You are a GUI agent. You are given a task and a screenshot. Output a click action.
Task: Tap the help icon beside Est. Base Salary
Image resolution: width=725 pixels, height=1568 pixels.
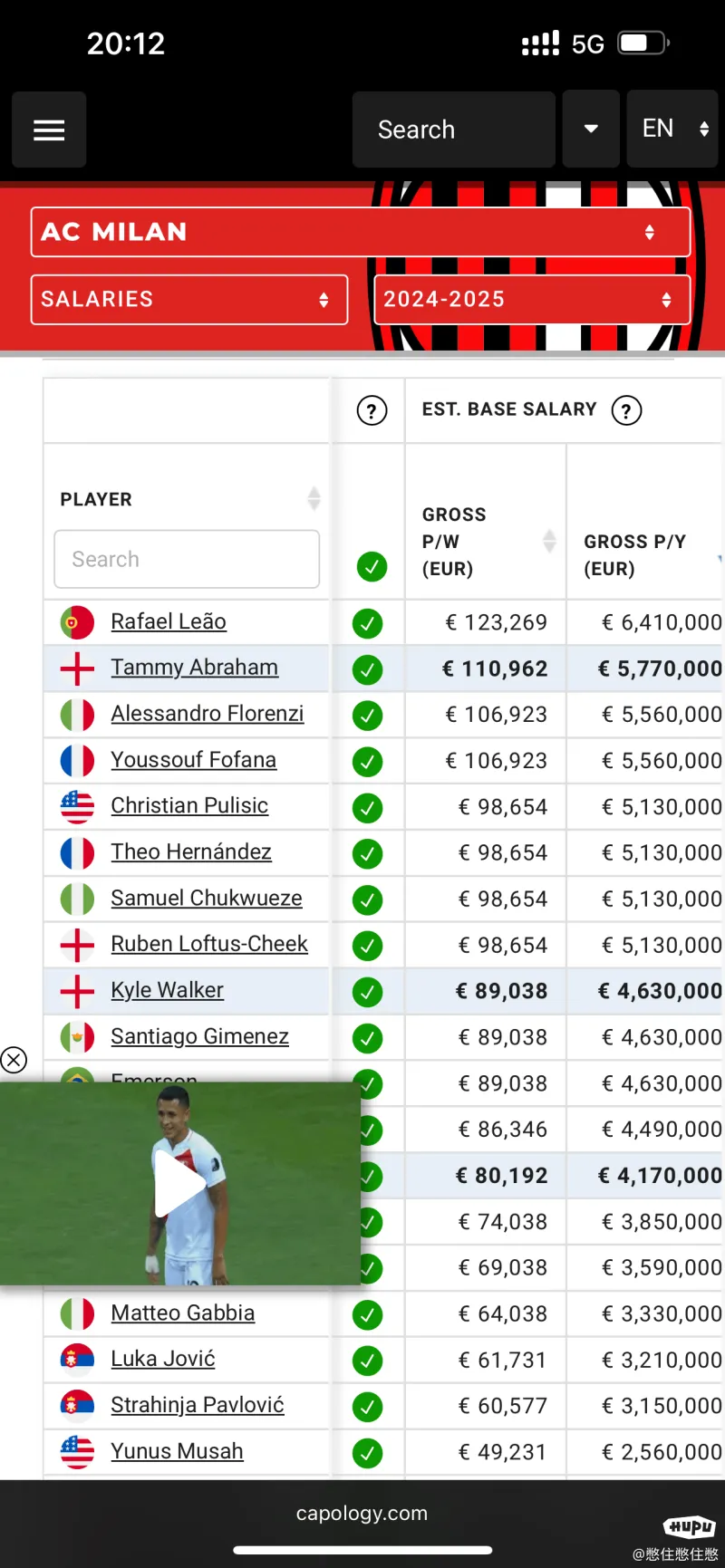coord(626,410)
